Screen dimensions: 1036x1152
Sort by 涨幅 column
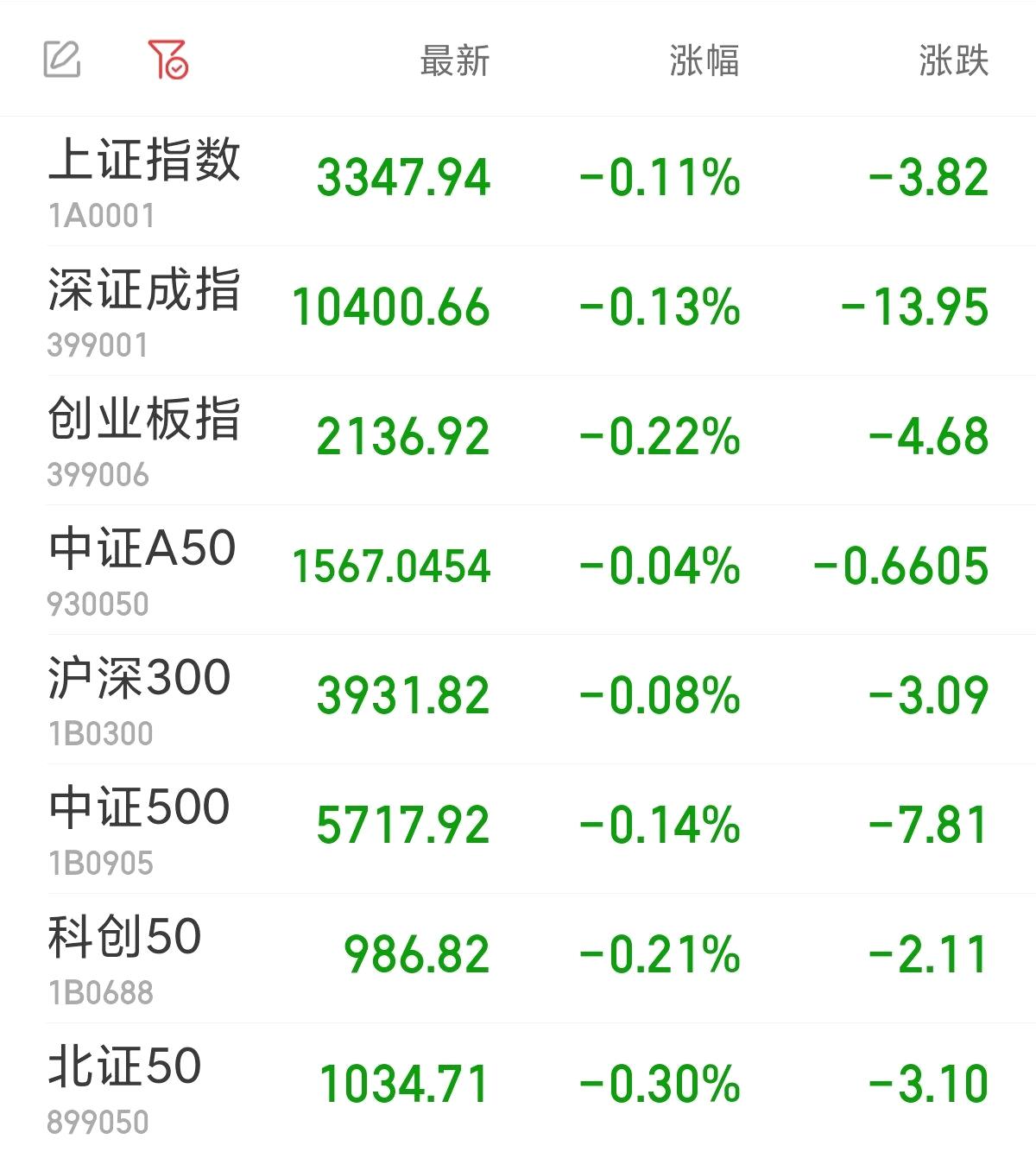pyautogui.click(x=704, y=61)
